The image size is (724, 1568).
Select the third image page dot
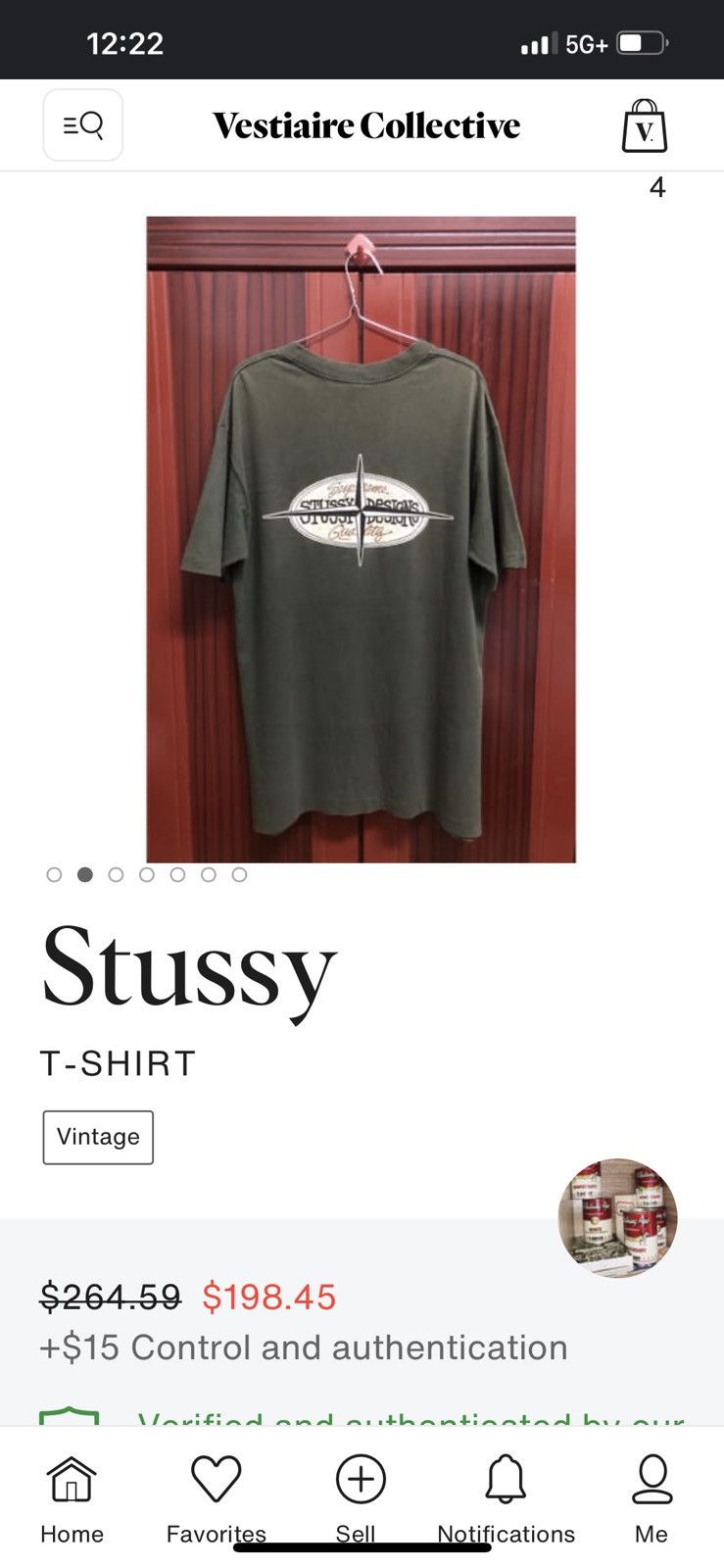(116, 874)
